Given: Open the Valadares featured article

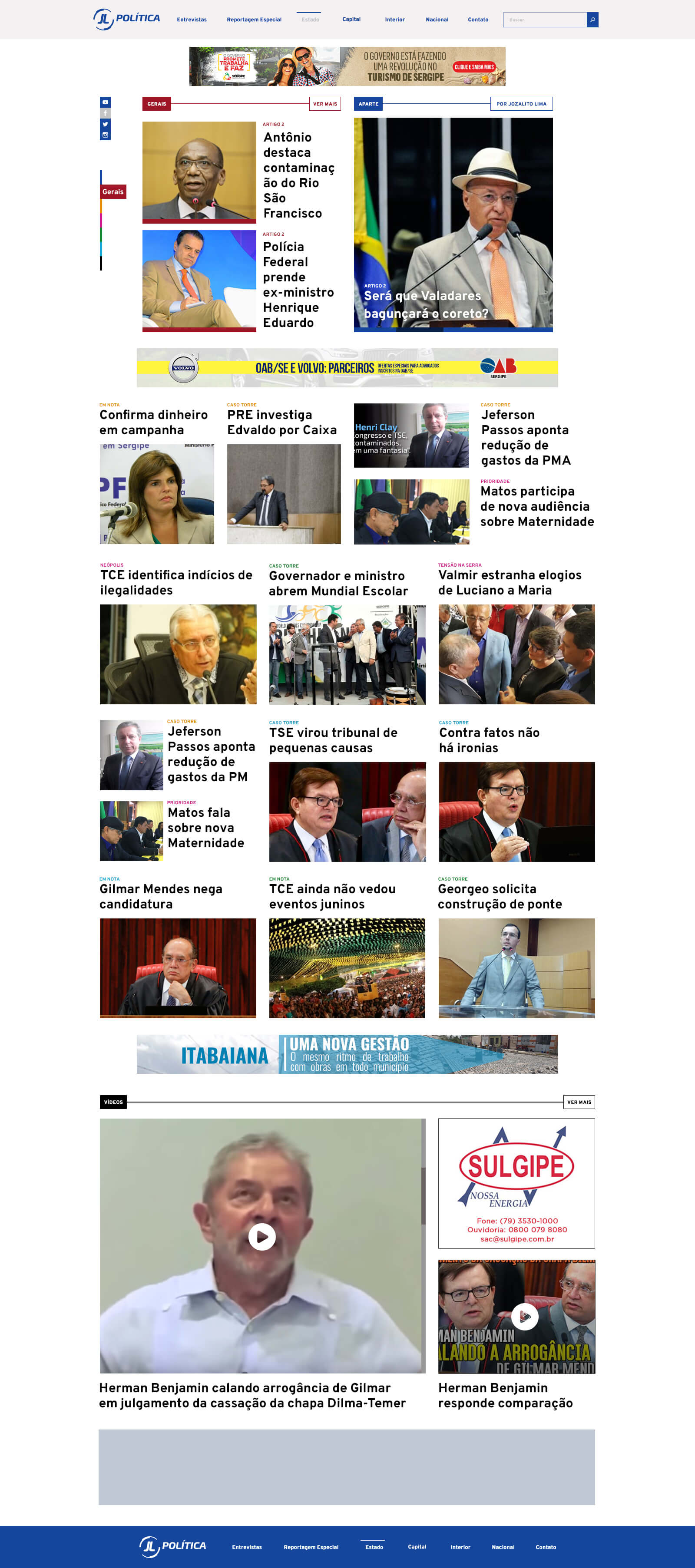Looking at the screenshot, I should pyautogui.click(x=426, y=304).
